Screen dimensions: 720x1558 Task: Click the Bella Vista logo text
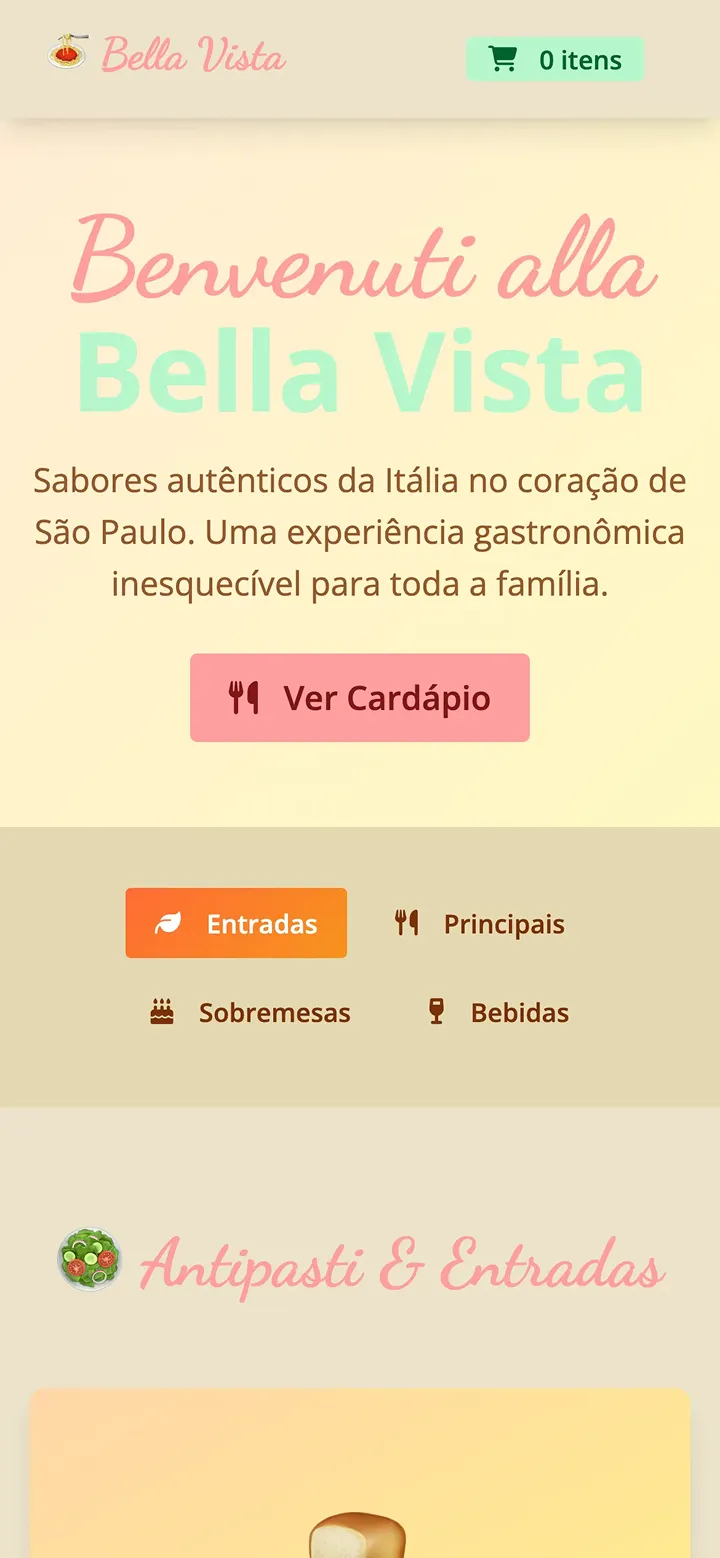coord(190,58)
